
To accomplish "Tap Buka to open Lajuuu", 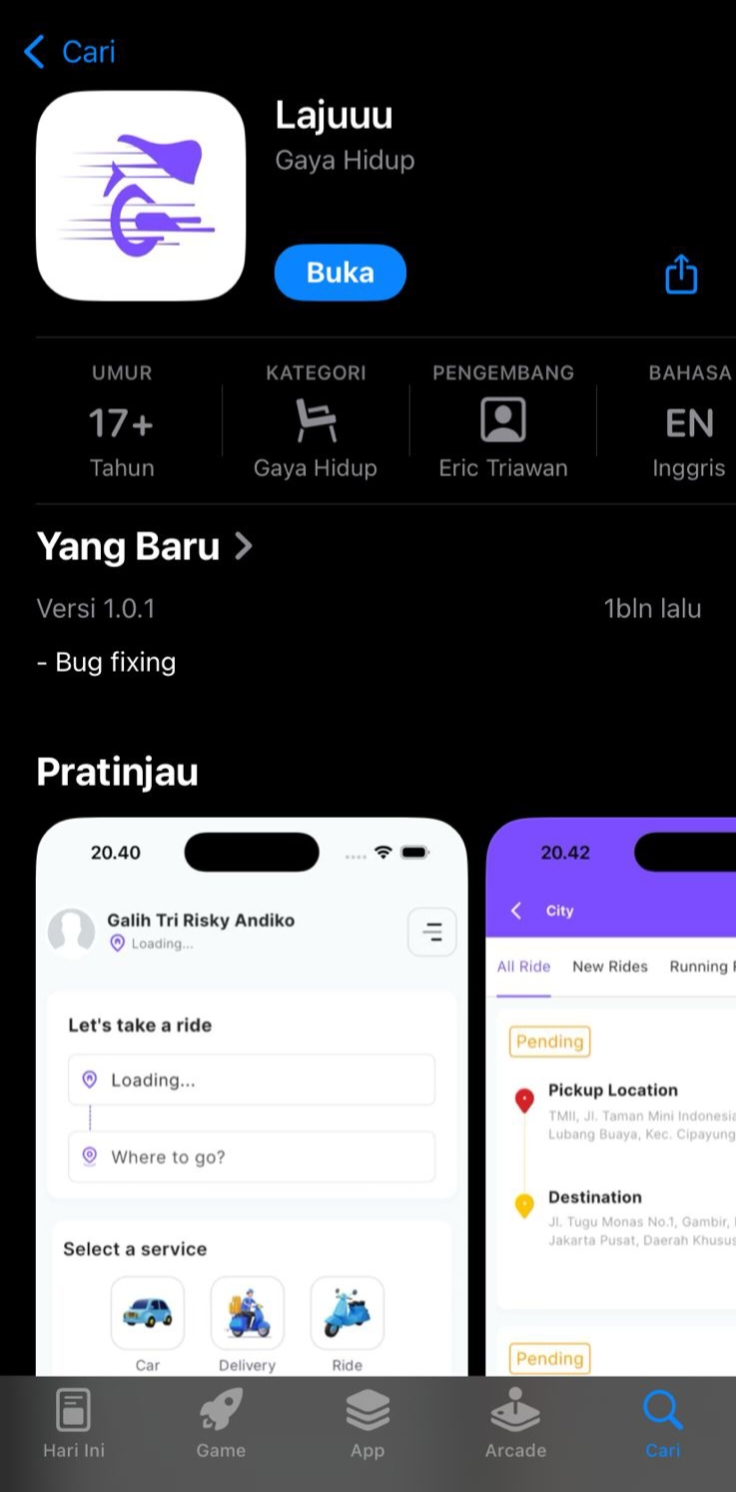I will click(x=340, y=272).
